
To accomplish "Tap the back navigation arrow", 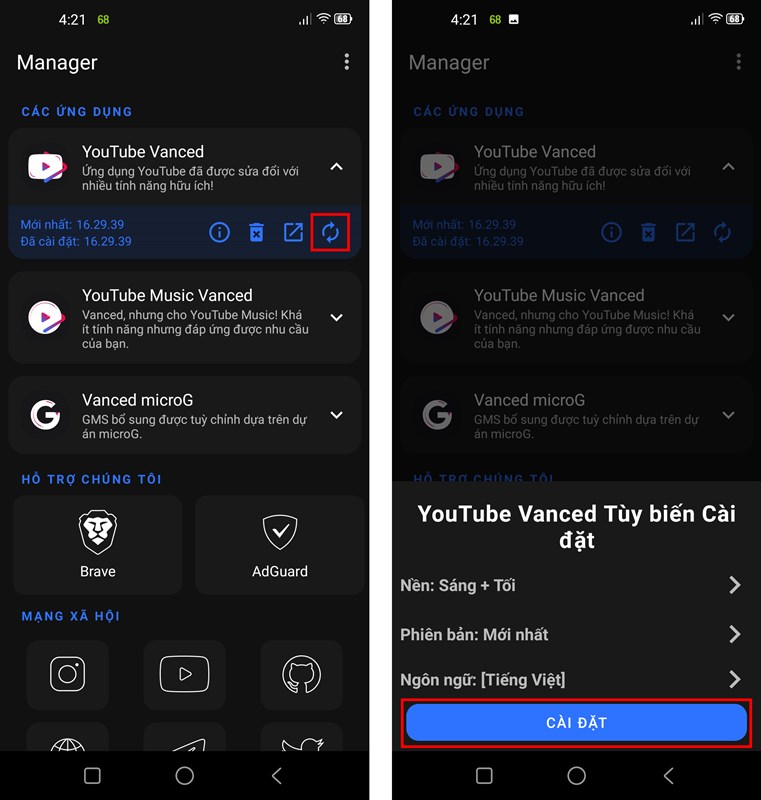I will pos(277,778).
